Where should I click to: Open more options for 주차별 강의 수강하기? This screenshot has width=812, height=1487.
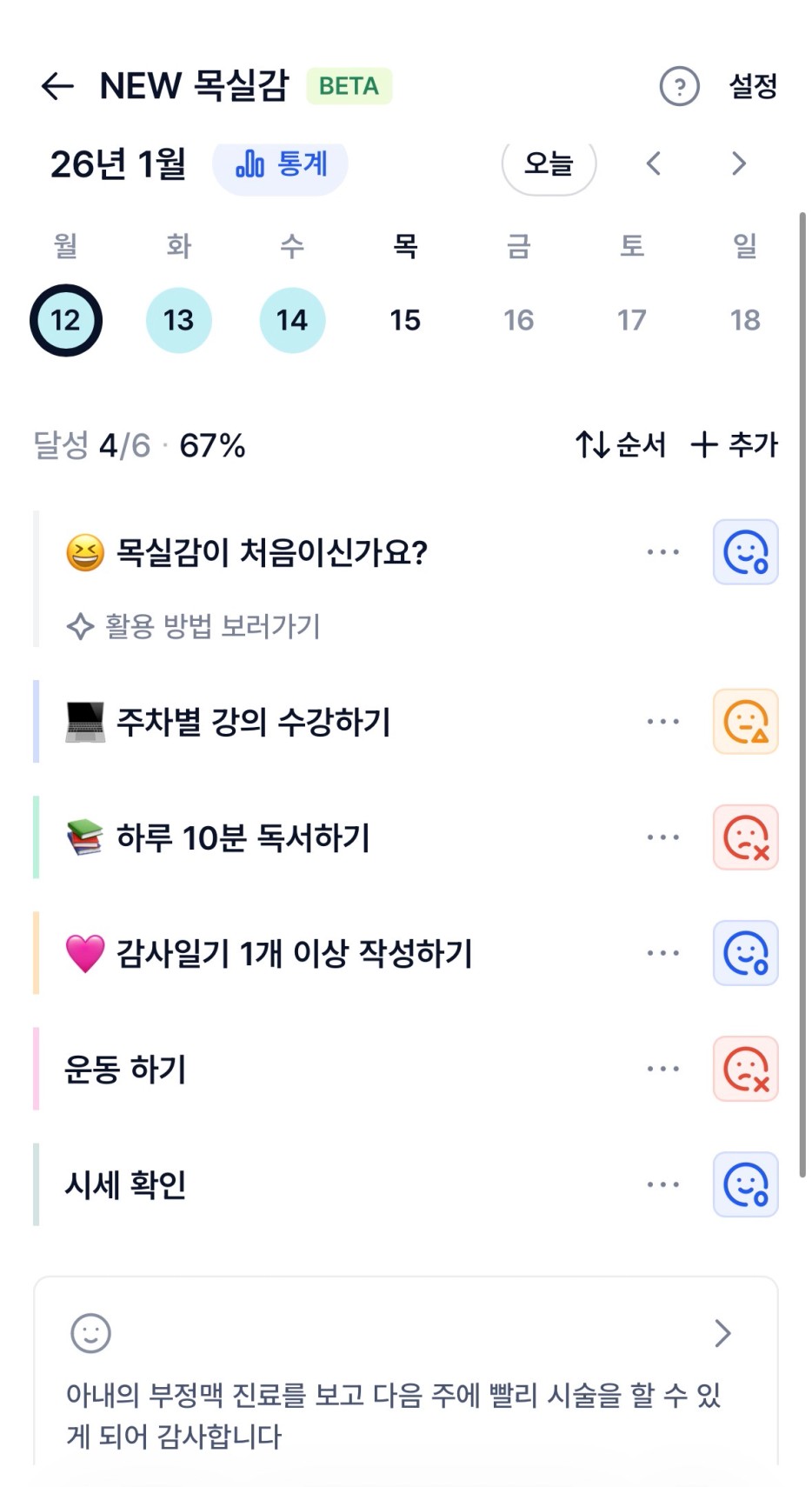(x=662, y=722)
